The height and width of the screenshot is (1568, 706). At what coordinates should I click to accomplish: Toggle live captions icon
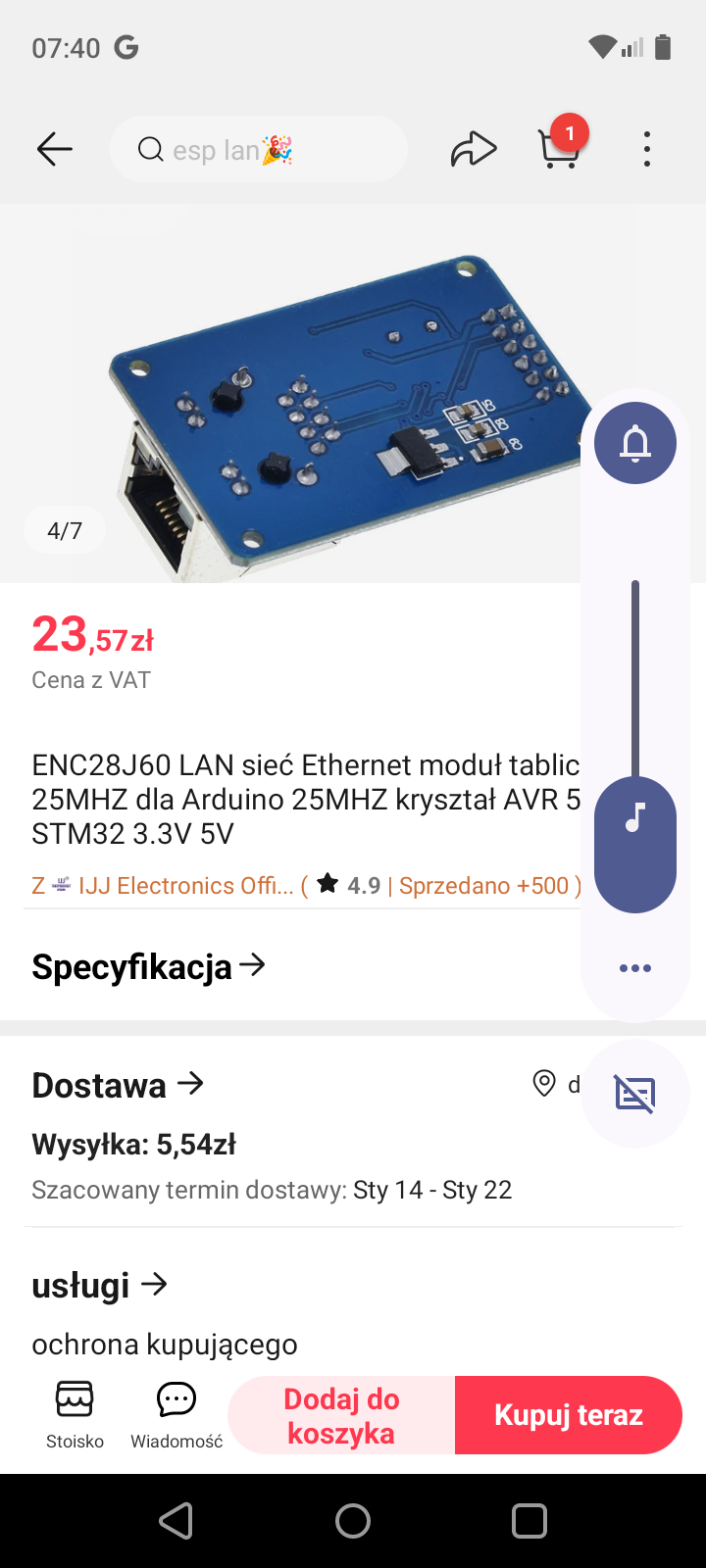(635, 1094)
